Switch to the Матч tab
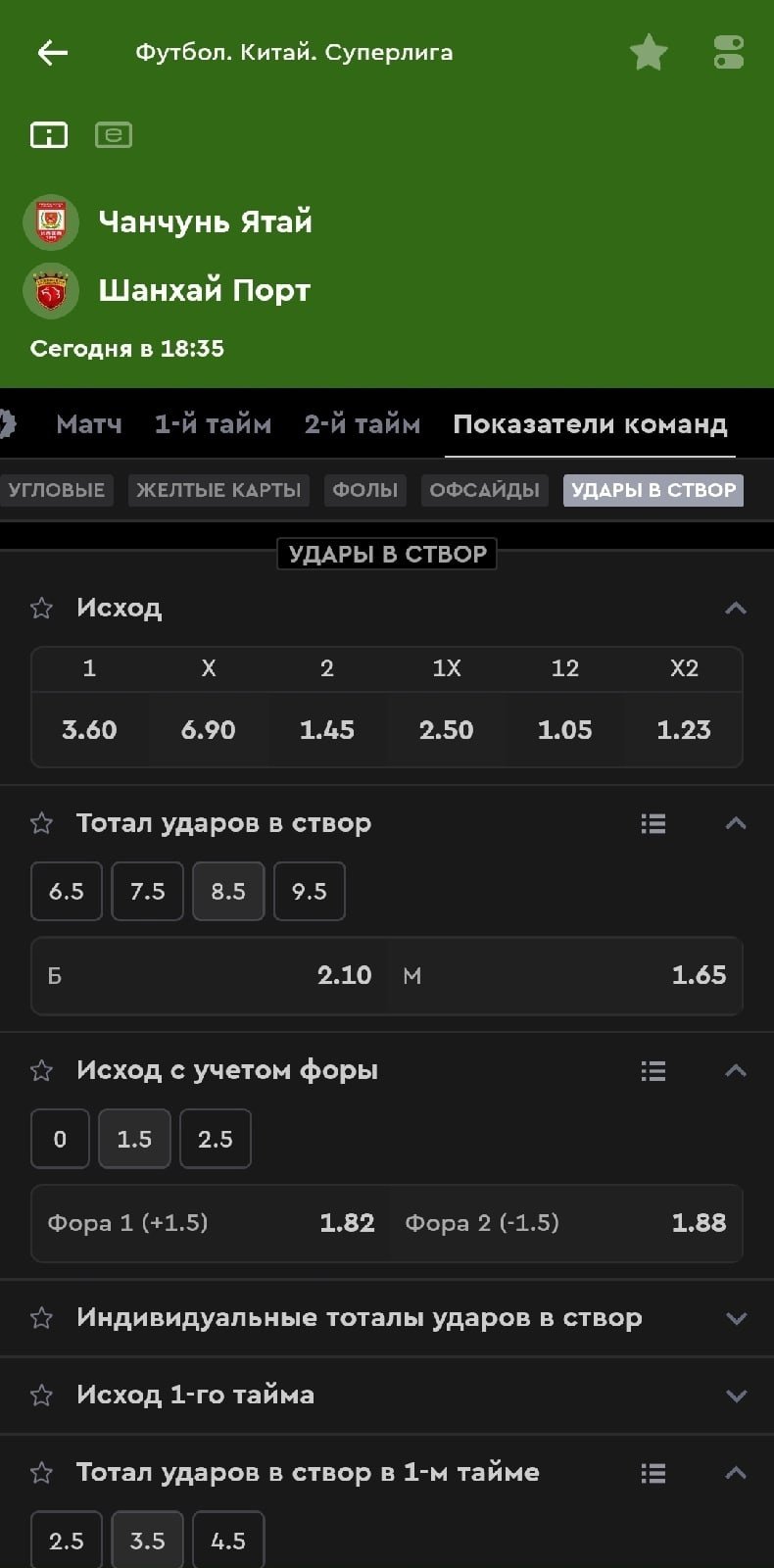 (x=88, y=424)
